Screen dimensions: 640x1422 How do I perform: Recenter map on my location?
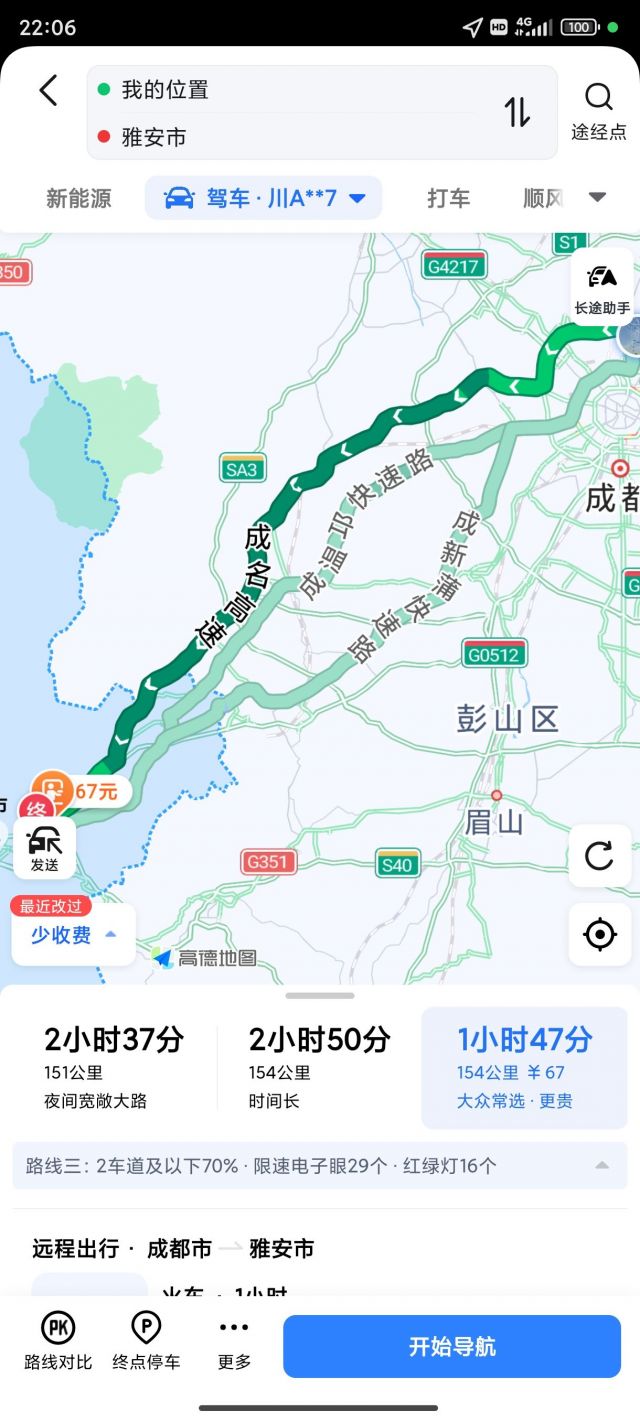599,934
